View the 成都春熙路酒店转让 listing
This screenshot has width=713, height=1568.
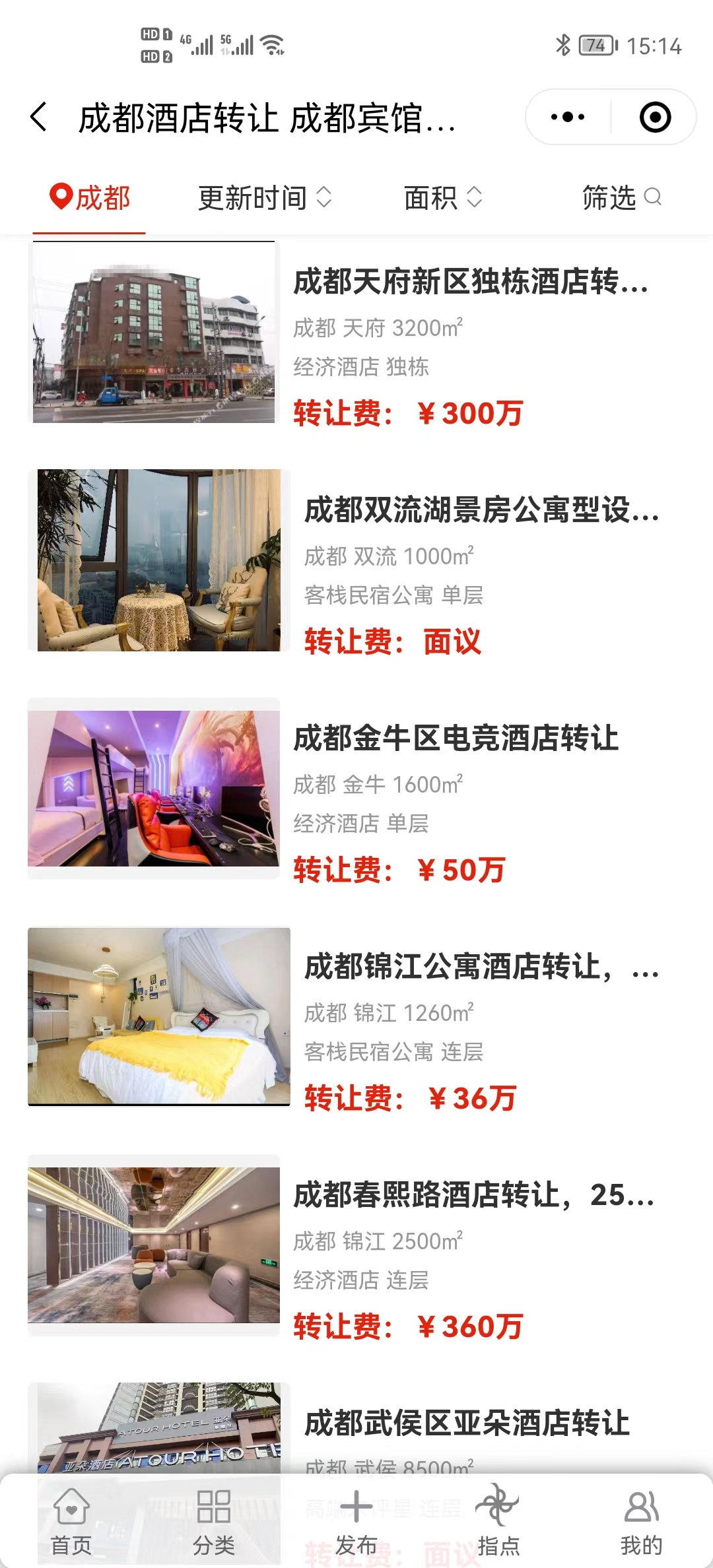[473, 1195]
